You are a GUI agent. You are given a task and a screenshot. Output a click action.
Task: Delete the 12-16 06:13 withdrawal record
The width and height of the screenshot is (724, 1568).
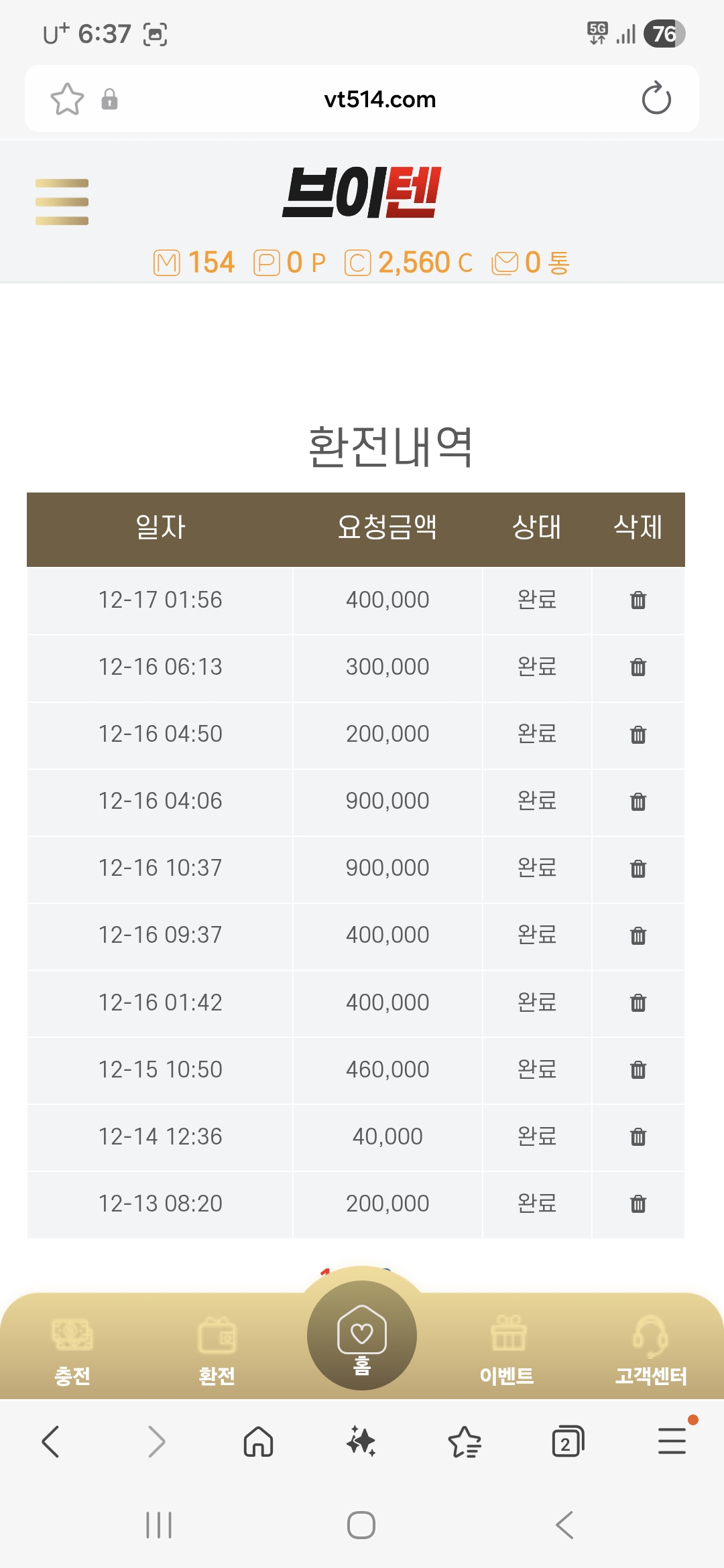[x=638, y=667]
